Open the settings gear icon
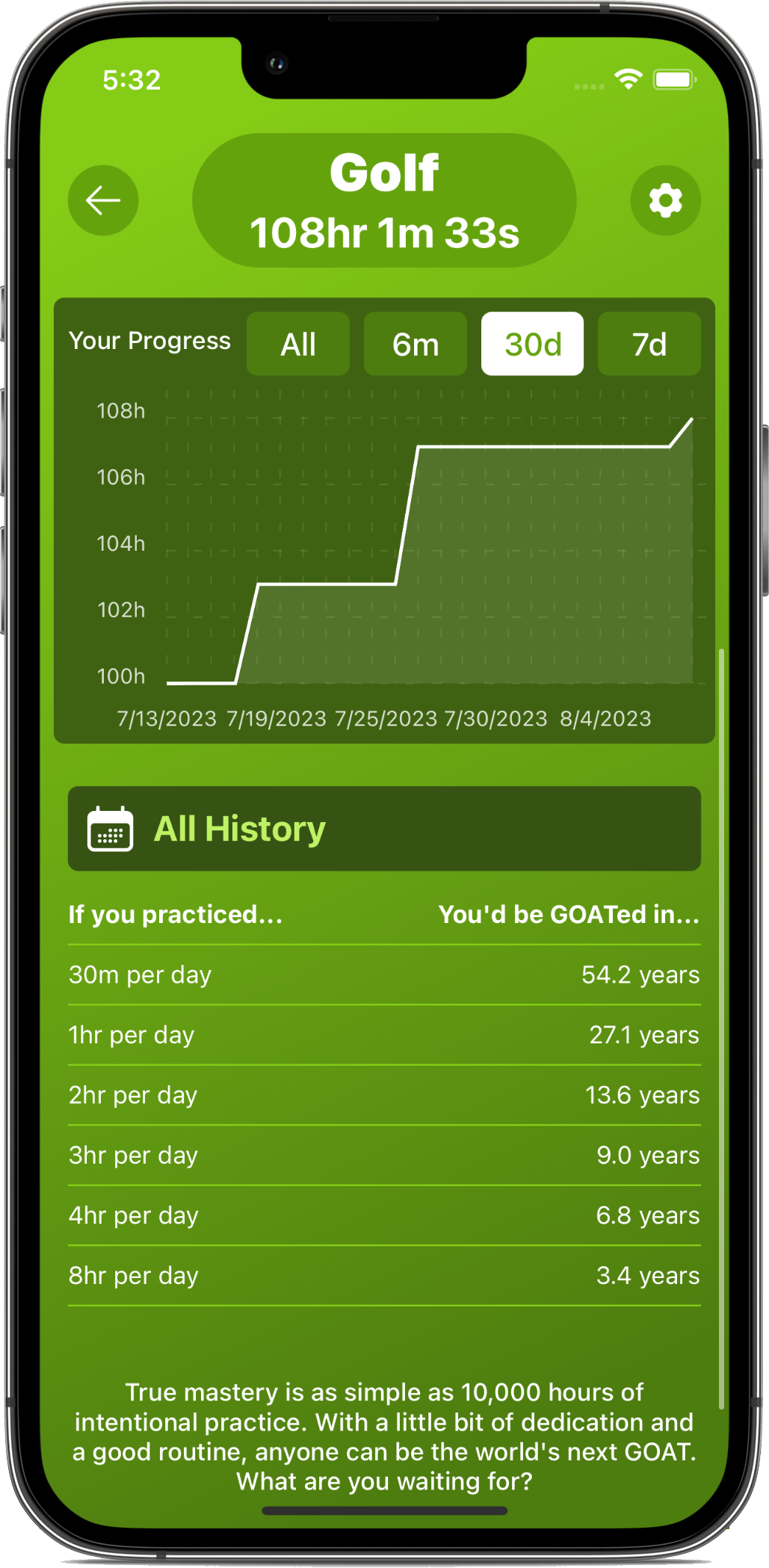769x1568 pixels. 664,200
